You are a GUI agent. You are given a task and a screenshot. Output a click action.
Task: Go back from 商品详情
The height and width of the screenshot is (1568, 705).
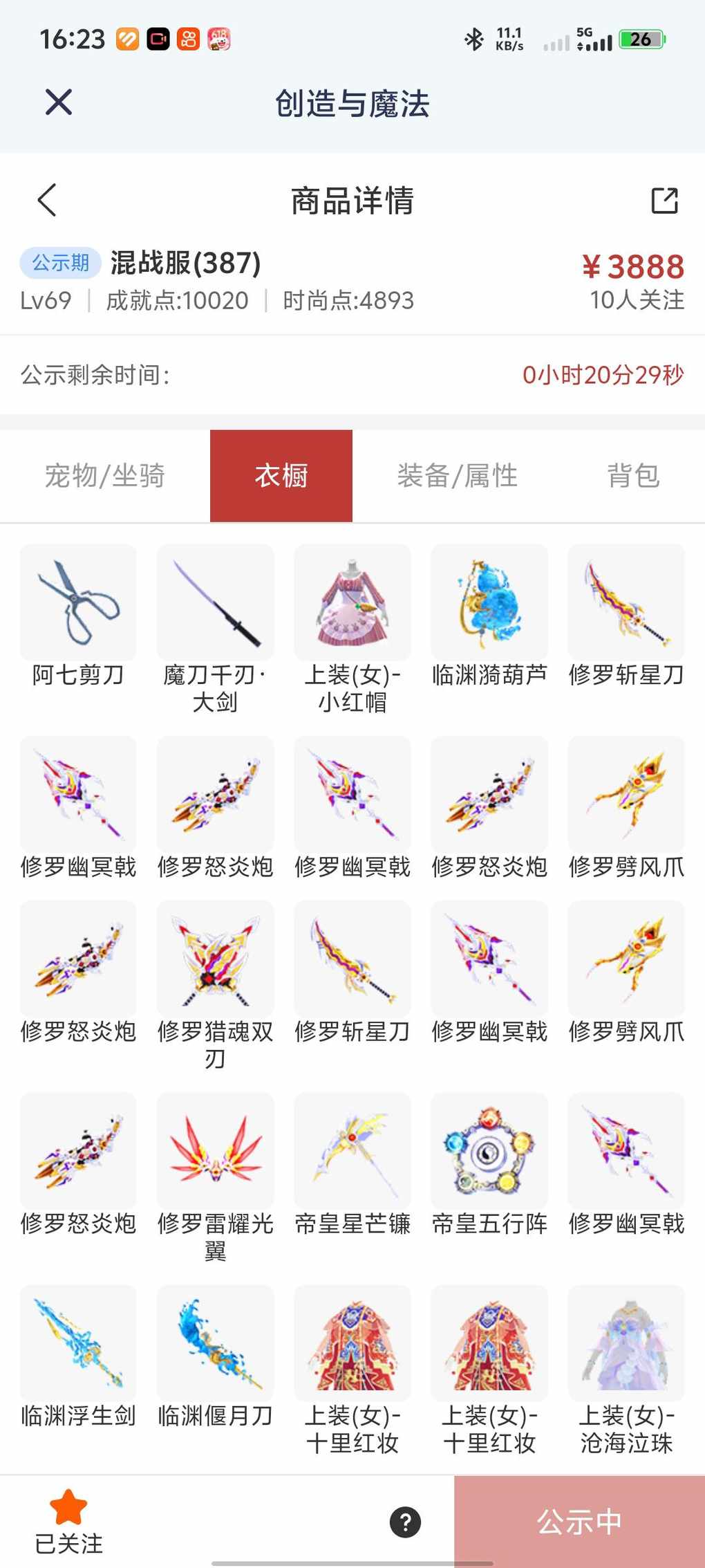47,201
